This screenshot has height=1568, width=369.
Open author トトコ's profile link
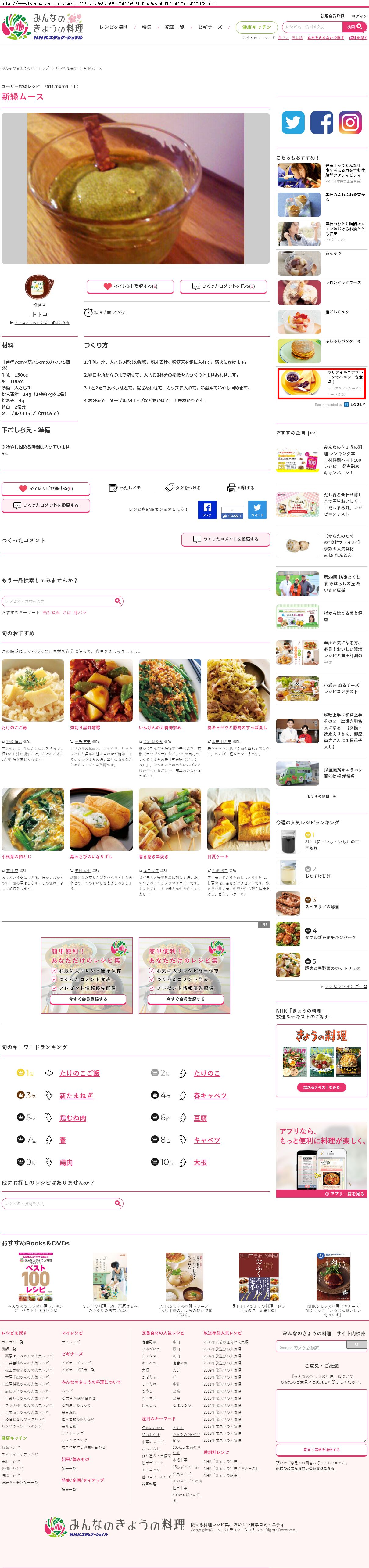tap(40, 314)
